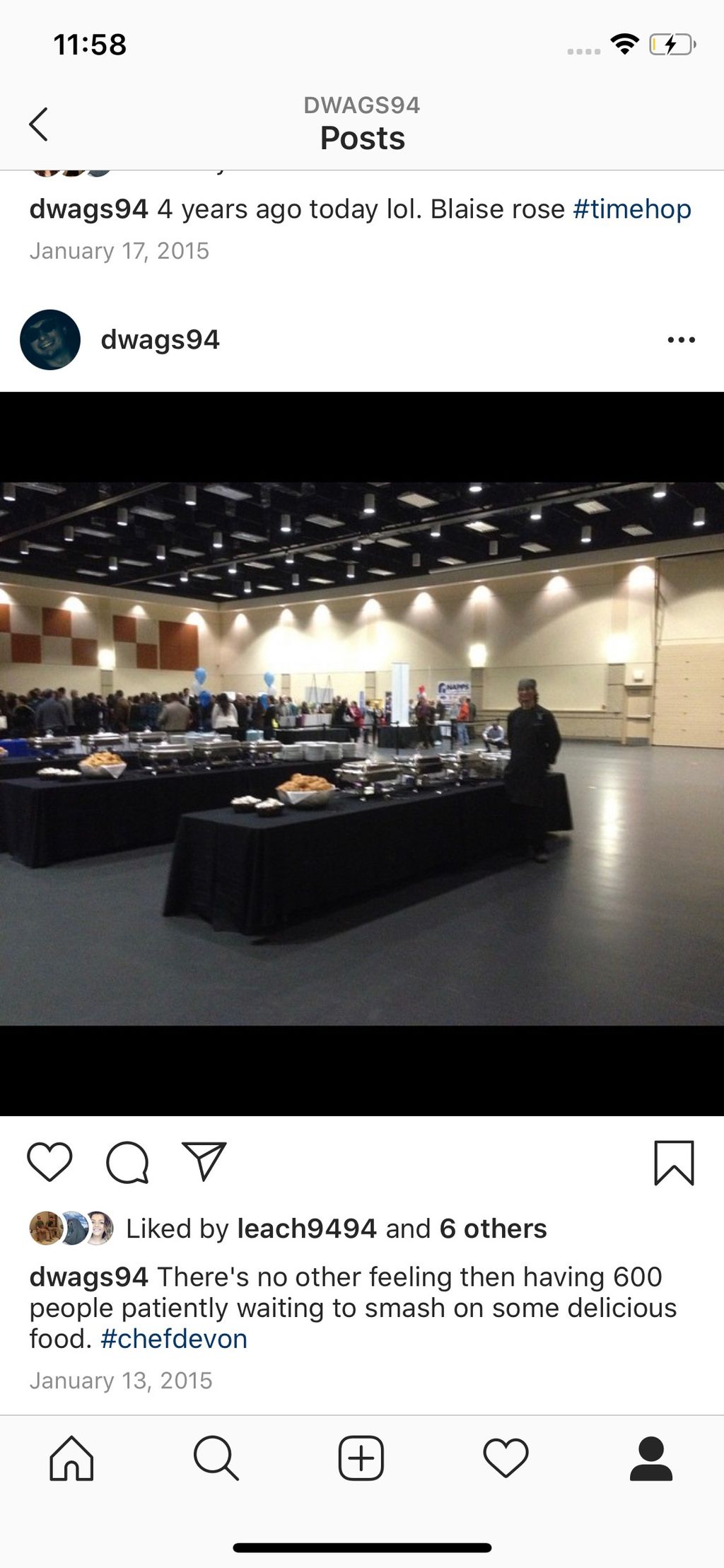The image size is (724, 1568).
Task: Go back from the Posts screen
Action: point(39,124)
